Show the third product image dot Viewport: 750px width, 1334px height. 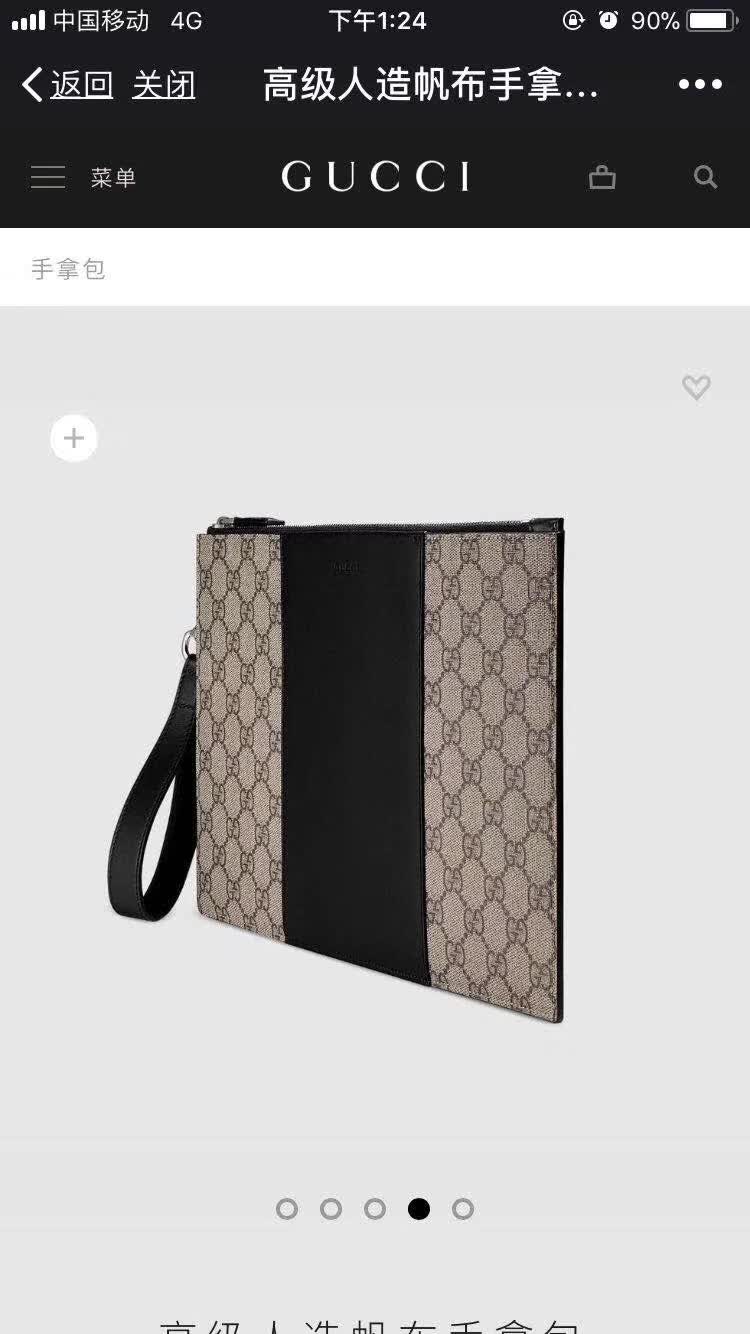coord(375,1209)
